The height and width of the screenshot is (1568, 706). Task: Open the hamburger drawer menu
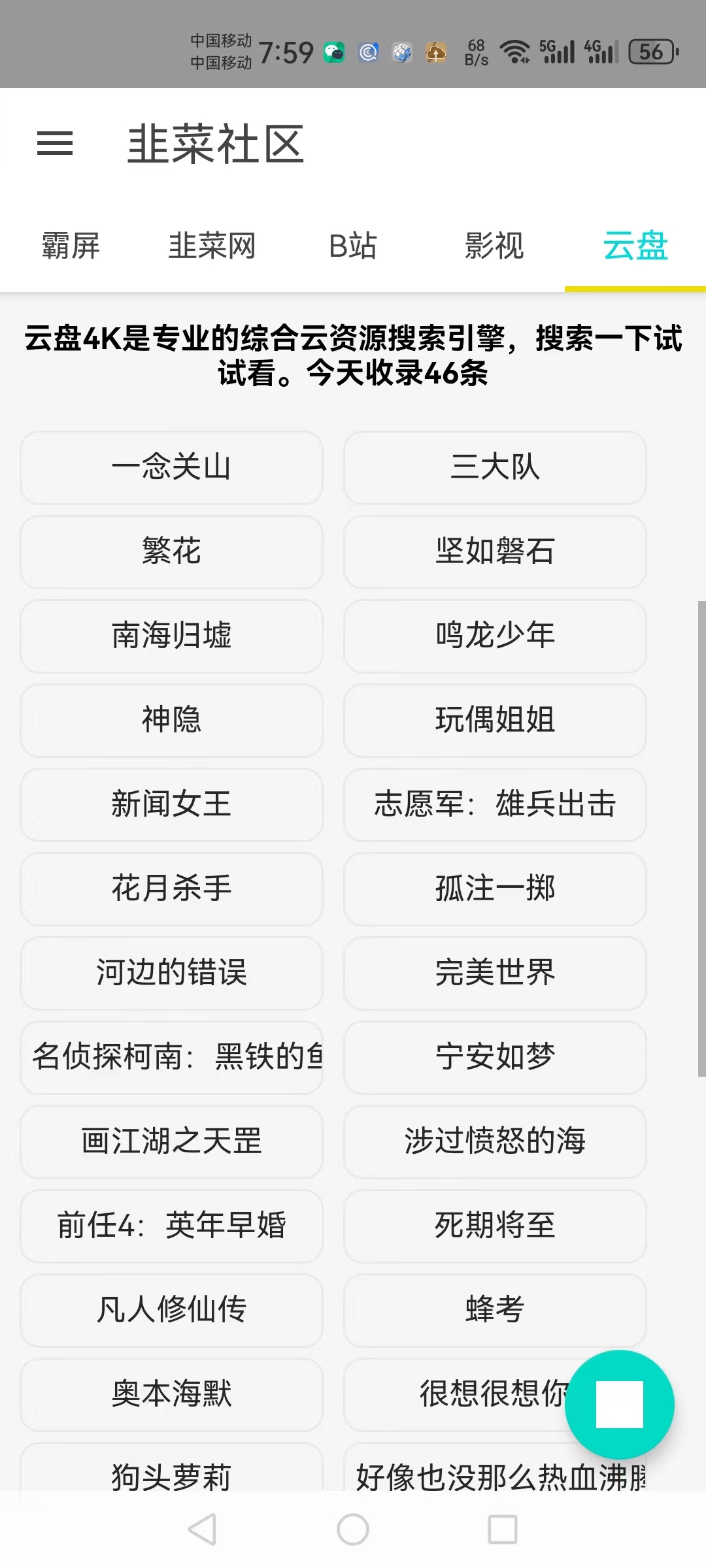click(x=55, y=143)
